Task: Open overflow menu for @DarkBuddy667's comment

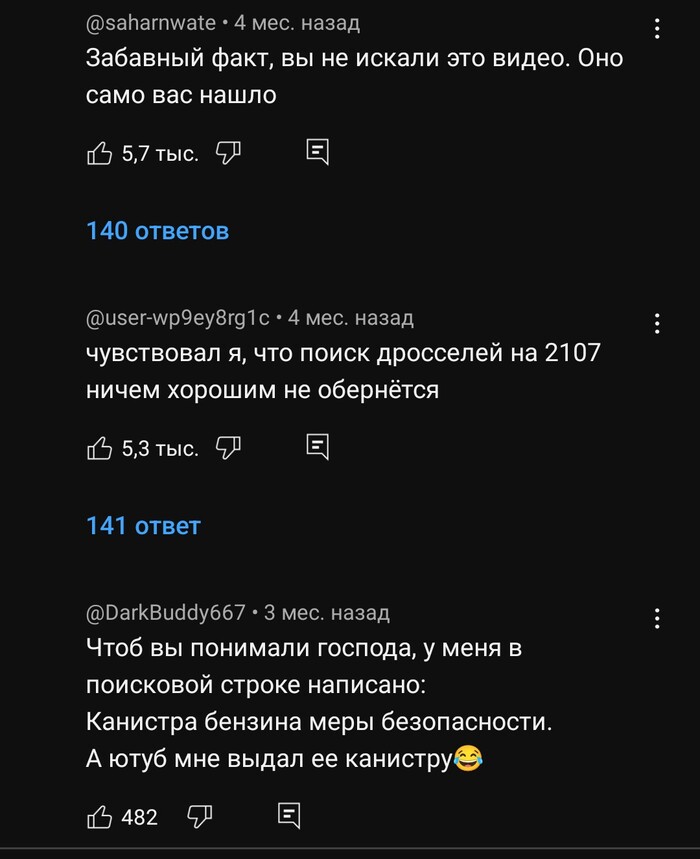Action: 657,618
